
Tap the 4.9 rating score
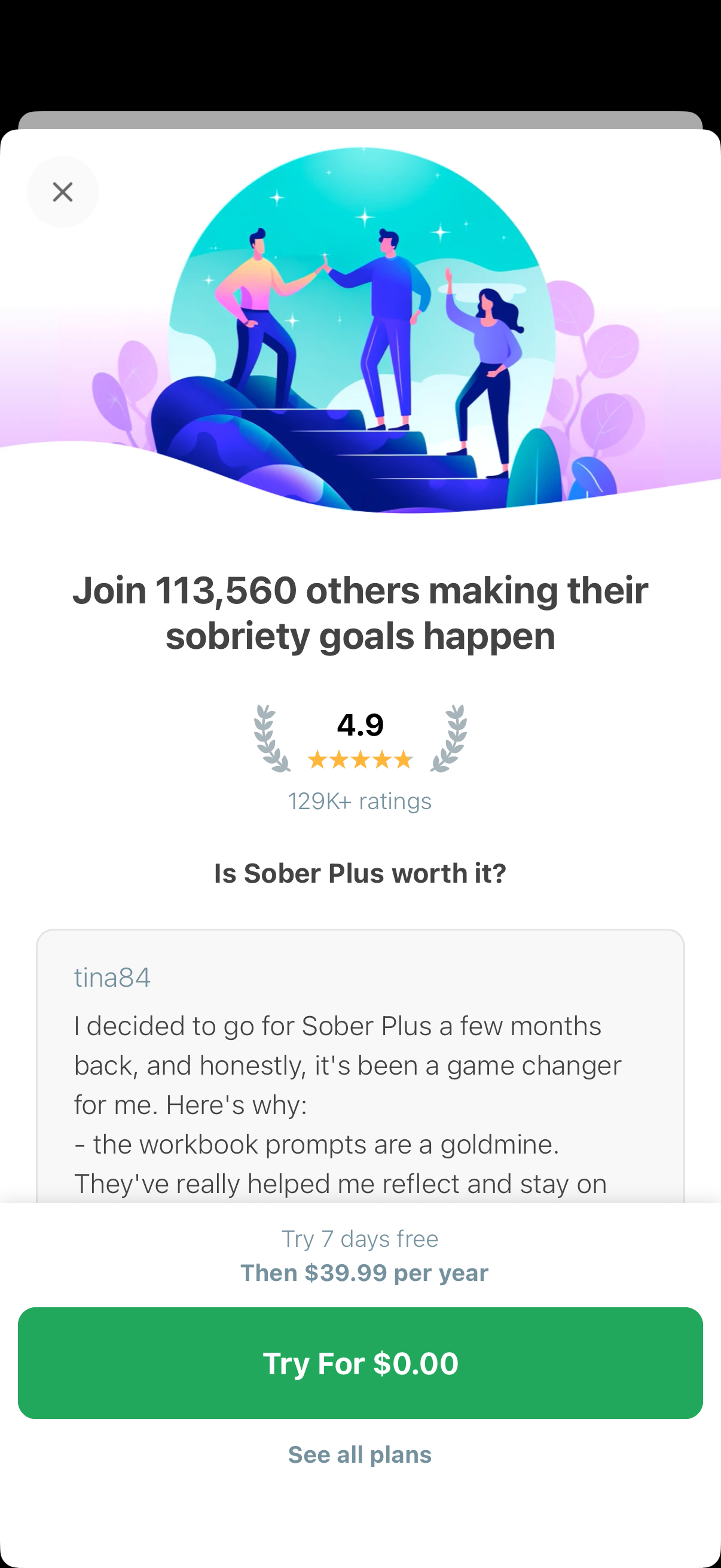point(360,725)
